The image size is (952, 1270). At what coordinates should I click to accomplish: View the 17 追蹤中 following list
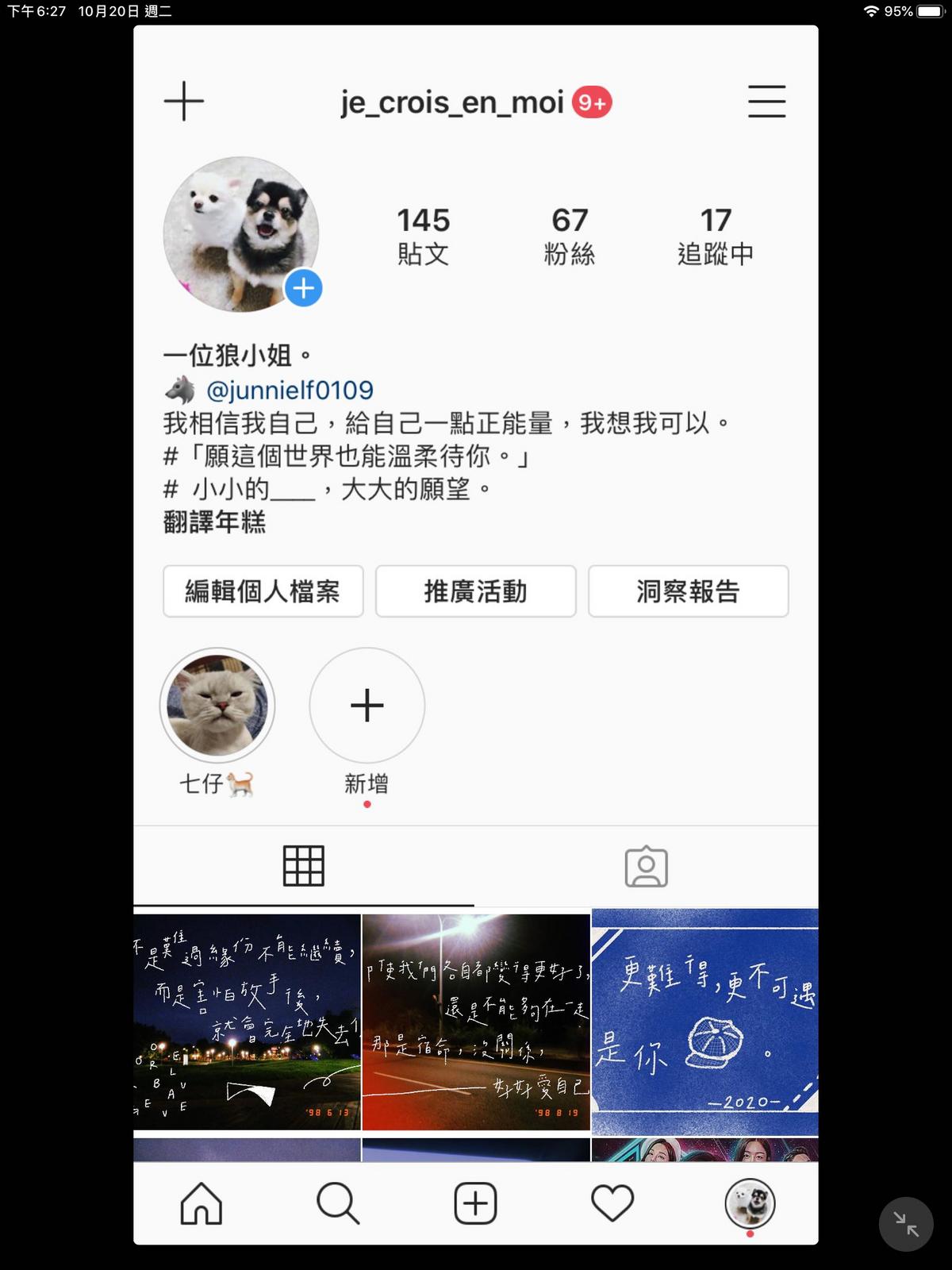coord(715,236)
